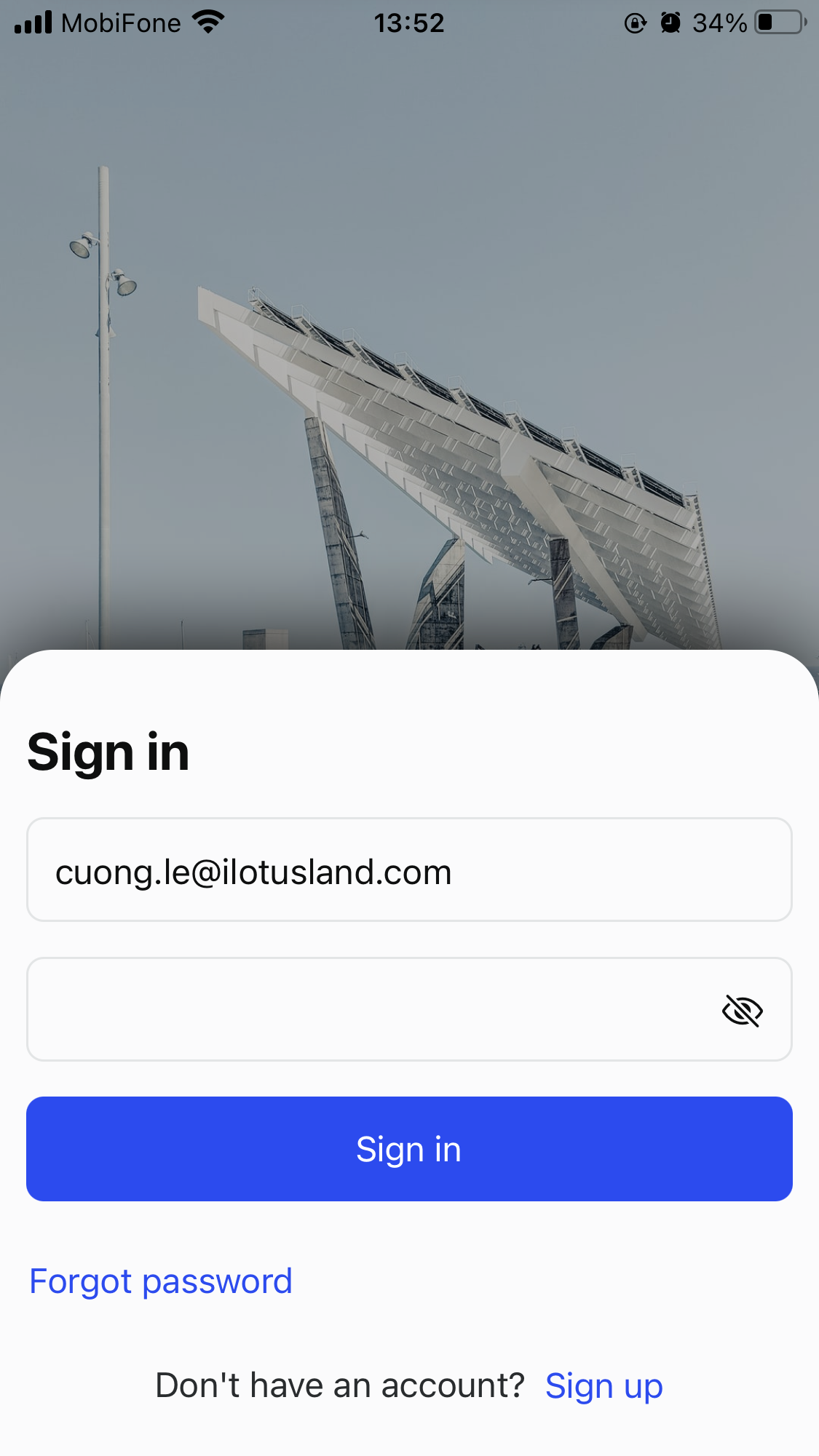Go to Sign up for an account
The width and height of the screenshot is (819, 1456).
[604, 1385]
